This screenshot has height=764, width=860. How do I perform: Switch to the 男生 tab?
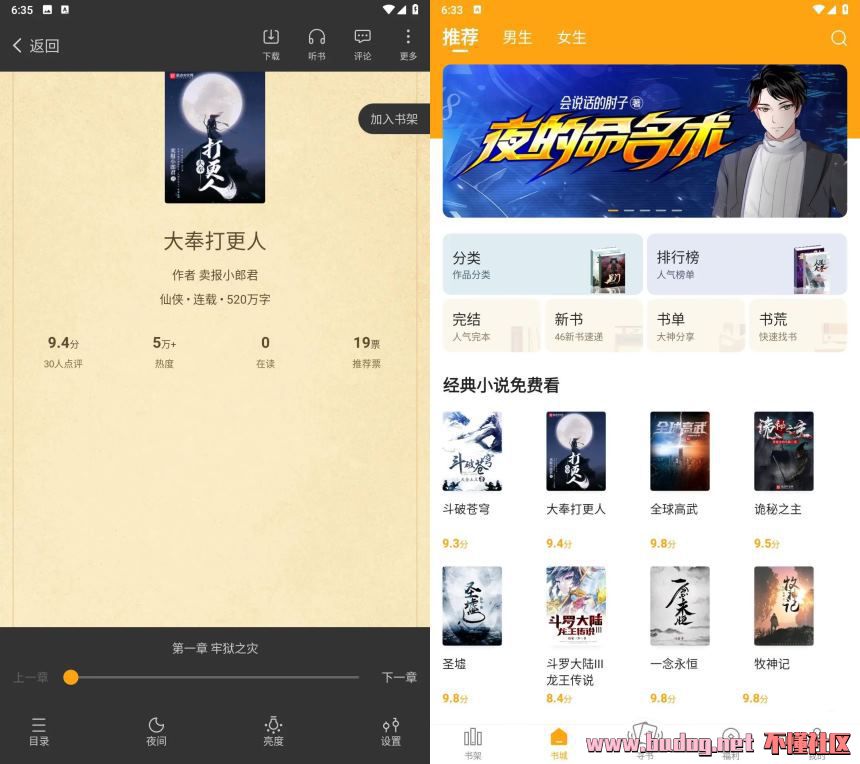517,38
